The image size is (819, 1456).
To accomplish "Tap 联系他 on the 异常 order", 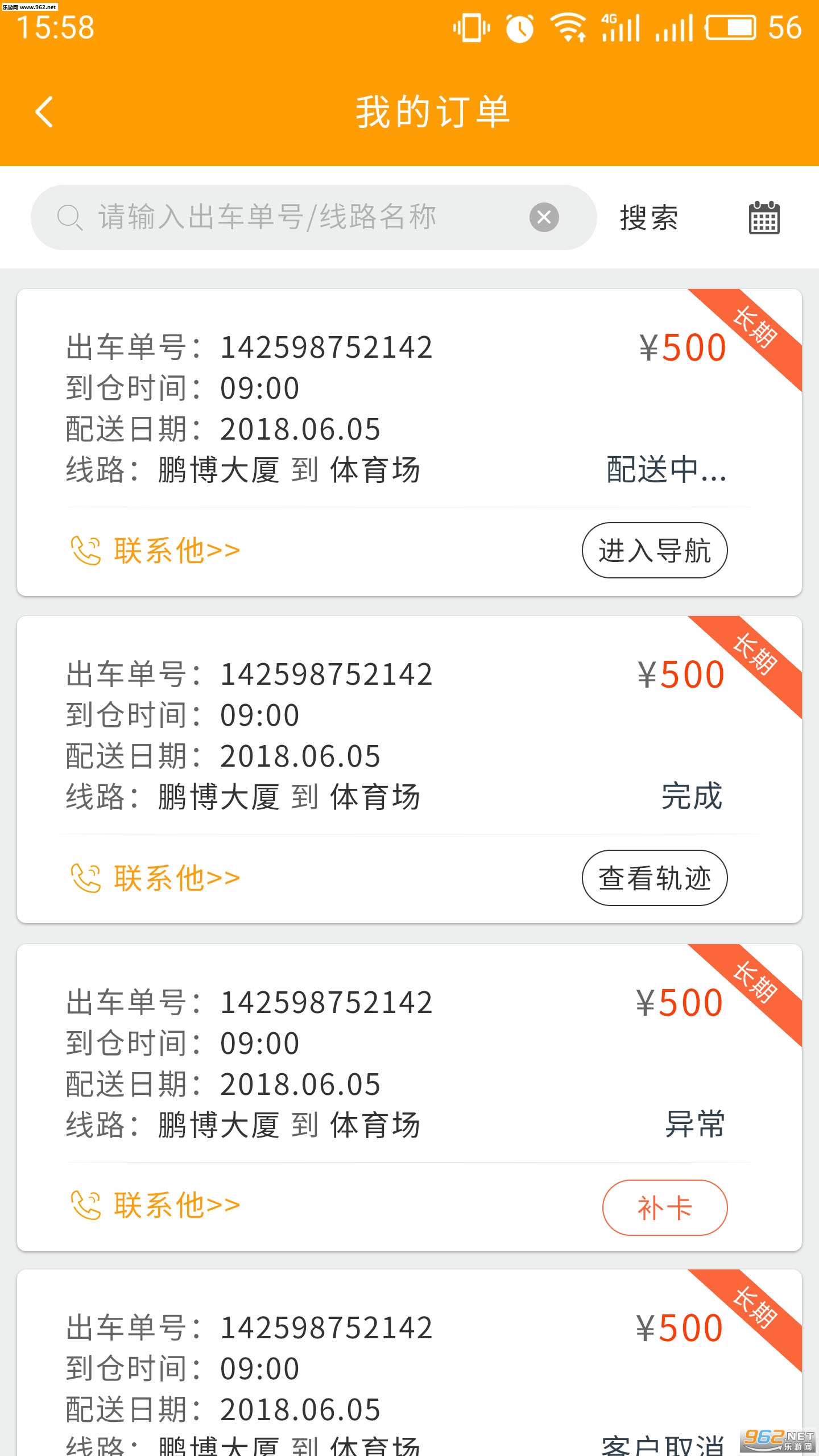I will point(155,1205).
